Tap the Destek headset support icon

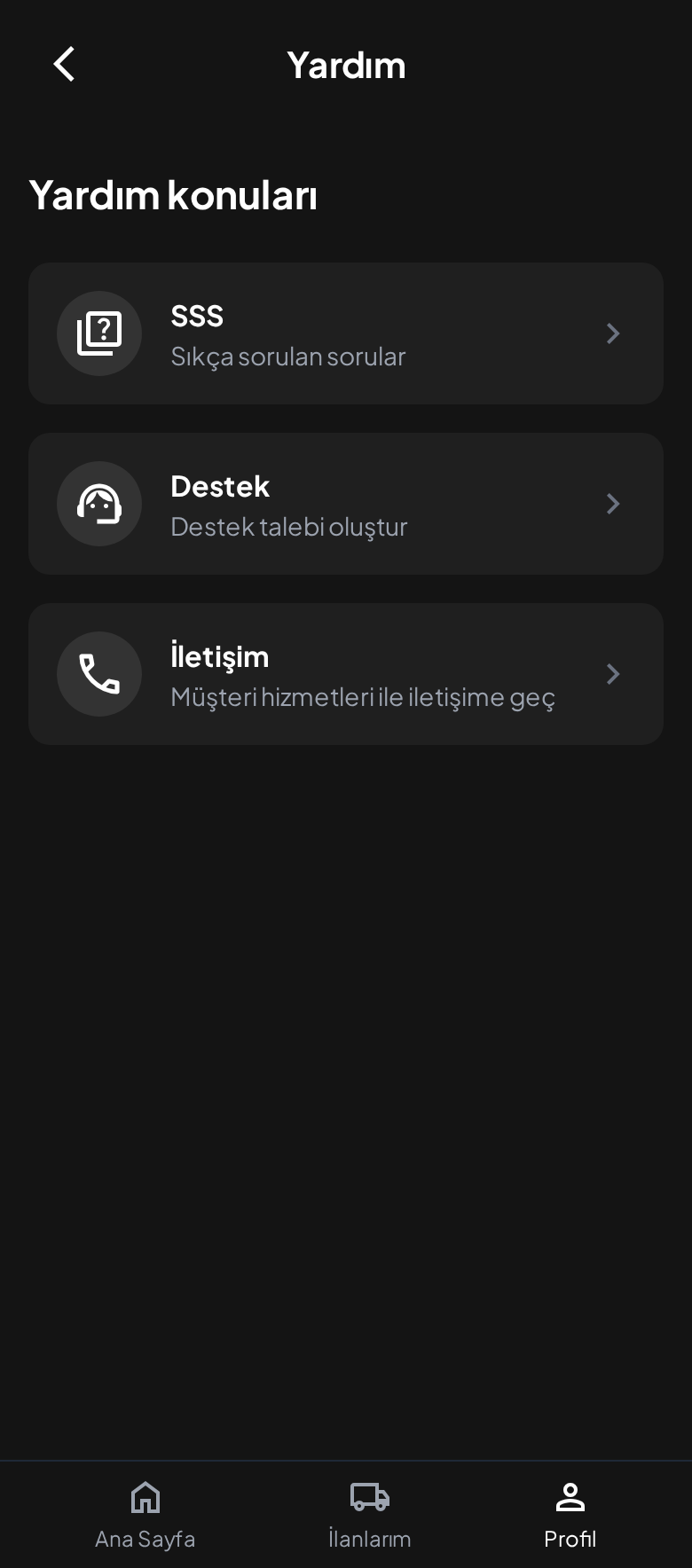(99, 504)
